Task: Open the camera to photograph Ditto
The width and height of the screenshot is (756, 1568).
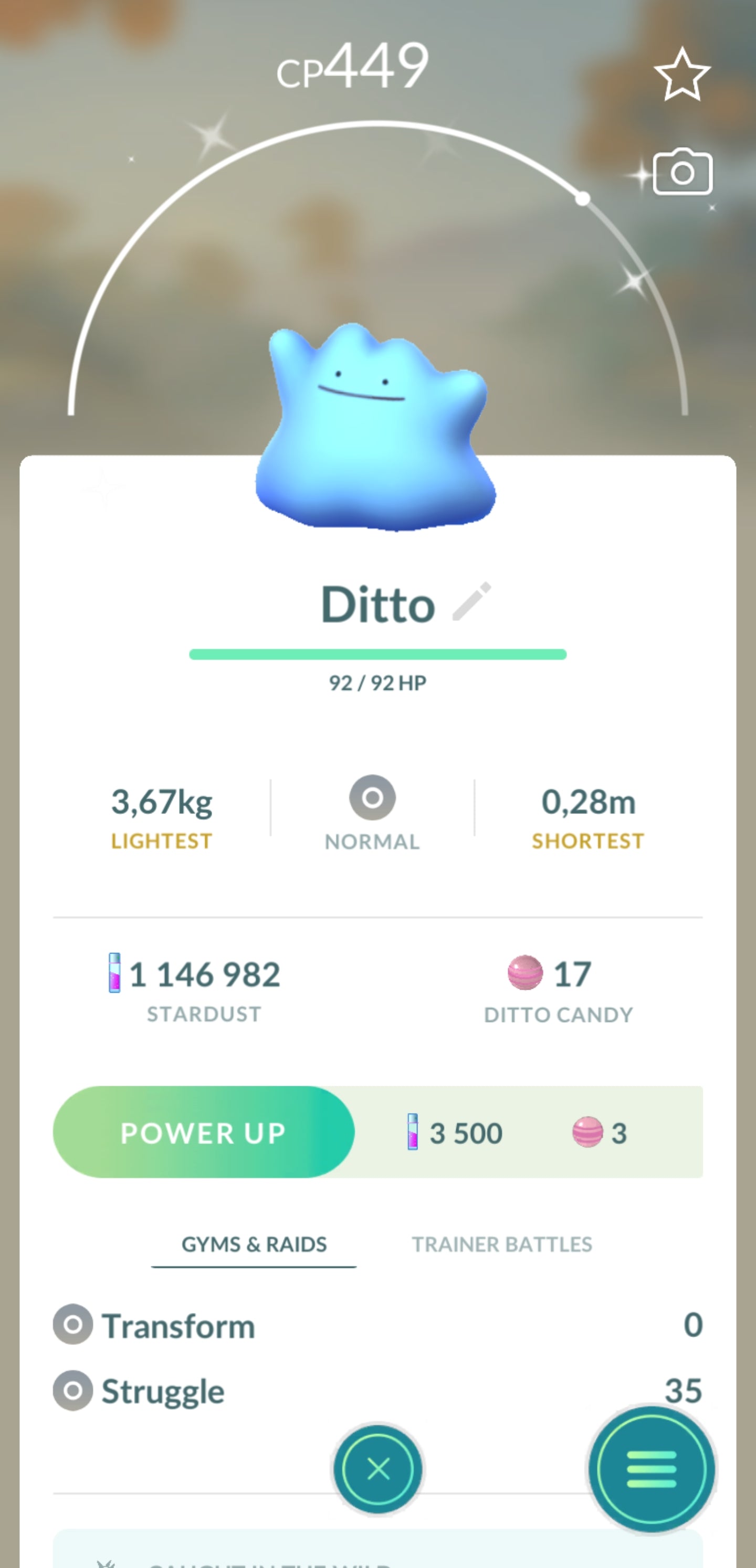Action: (x=682, y=173)
